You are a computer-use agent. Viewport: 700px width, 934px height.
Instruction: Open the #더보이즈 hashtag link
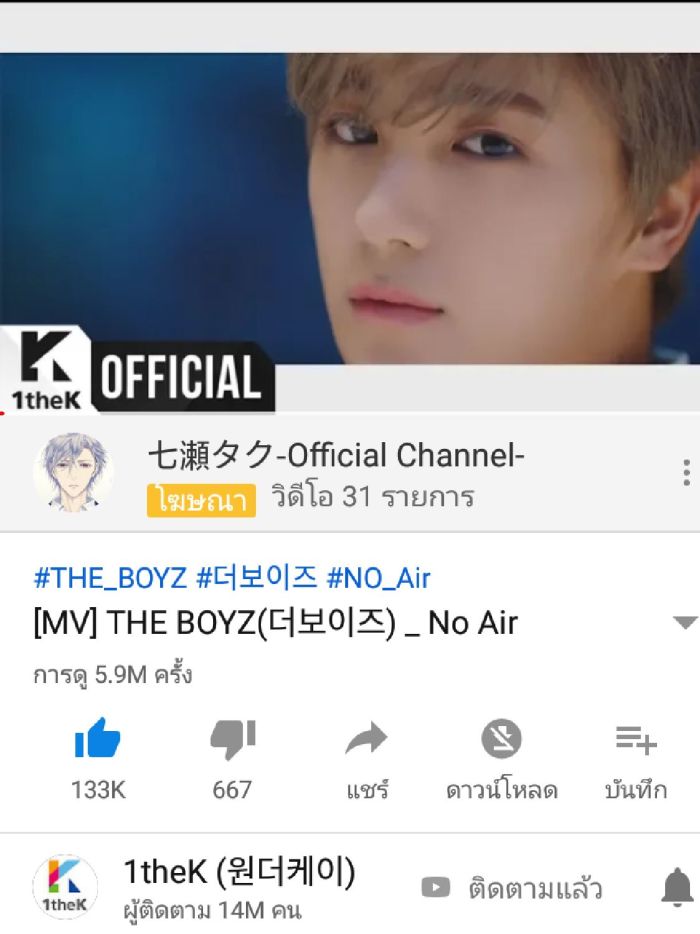pos(257,577)
